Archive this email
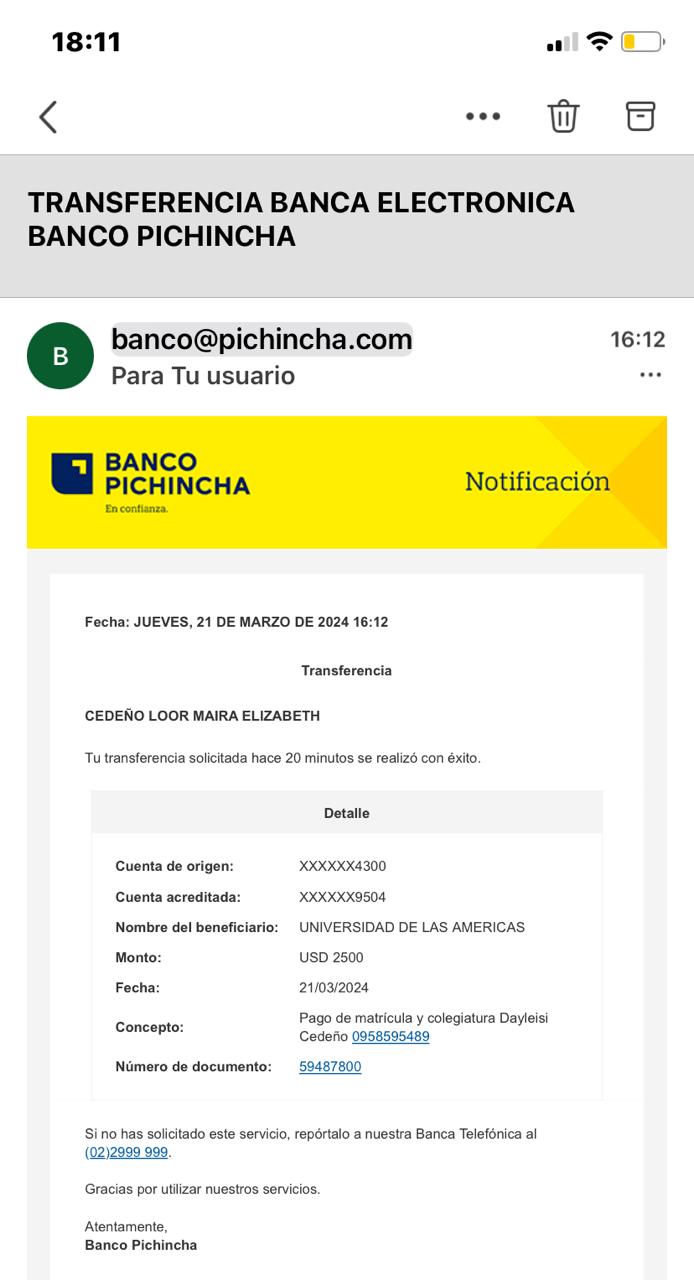 click(640, 116)
